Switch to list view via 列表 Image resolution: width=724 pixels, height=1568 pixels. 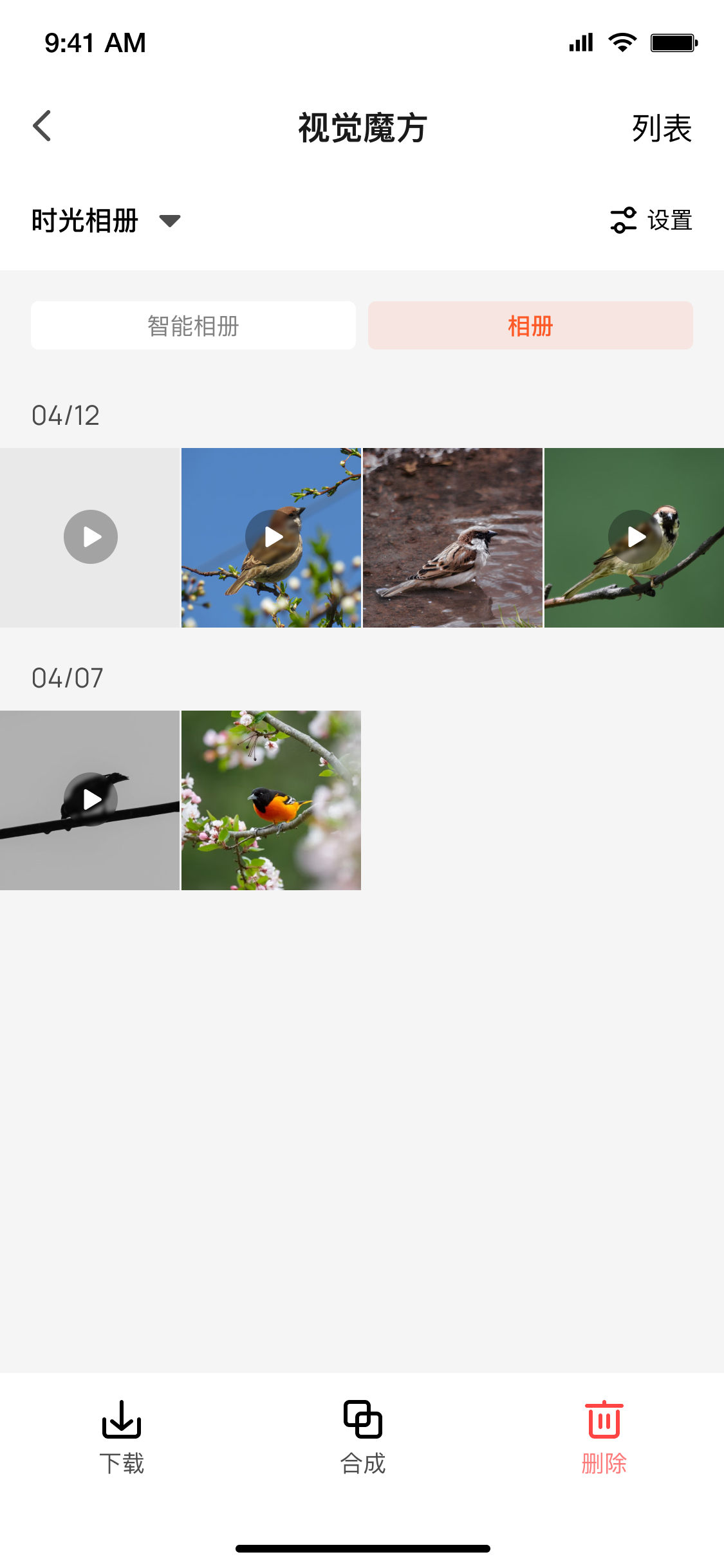coord(661,128)
